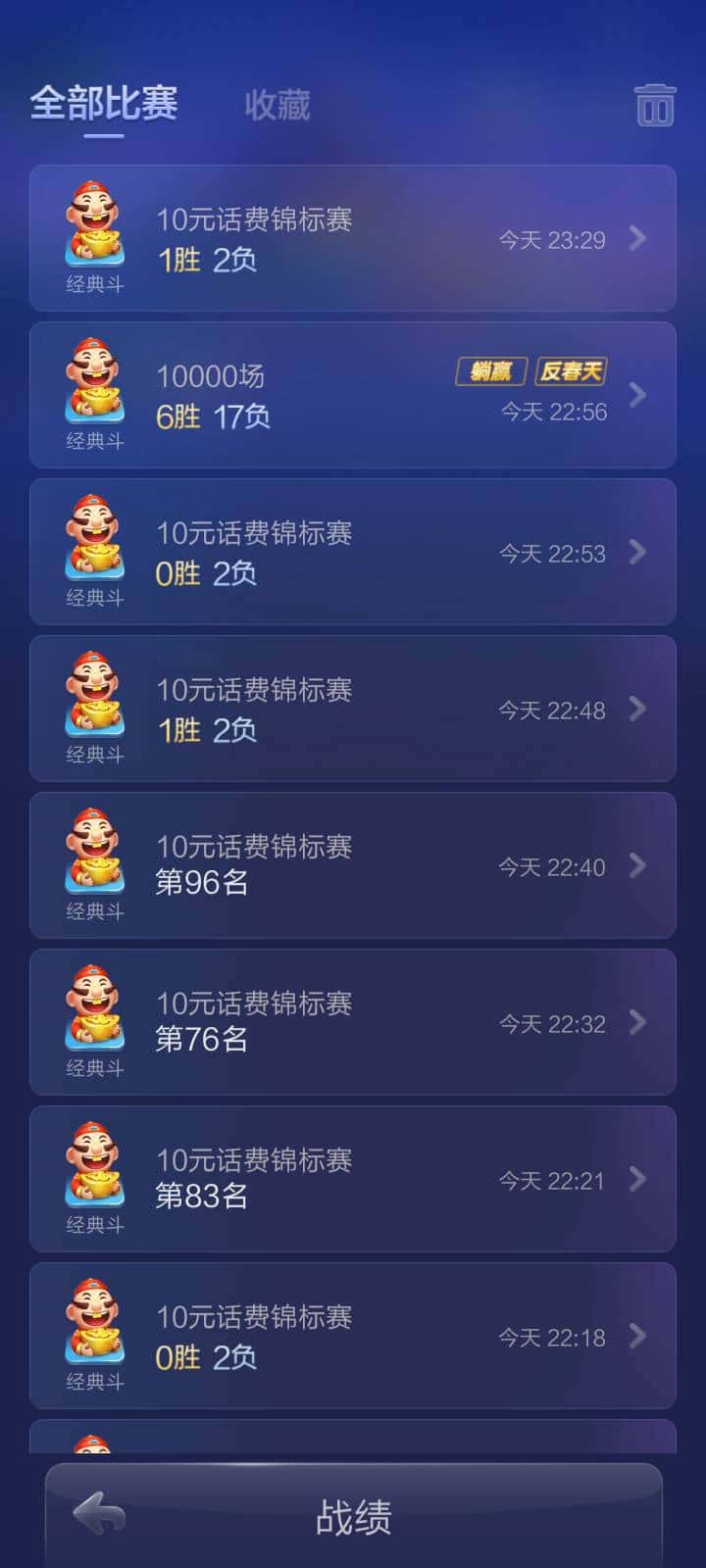
Task: Tap the 22:21 tournament card
Action: (x=353, y=1179)
